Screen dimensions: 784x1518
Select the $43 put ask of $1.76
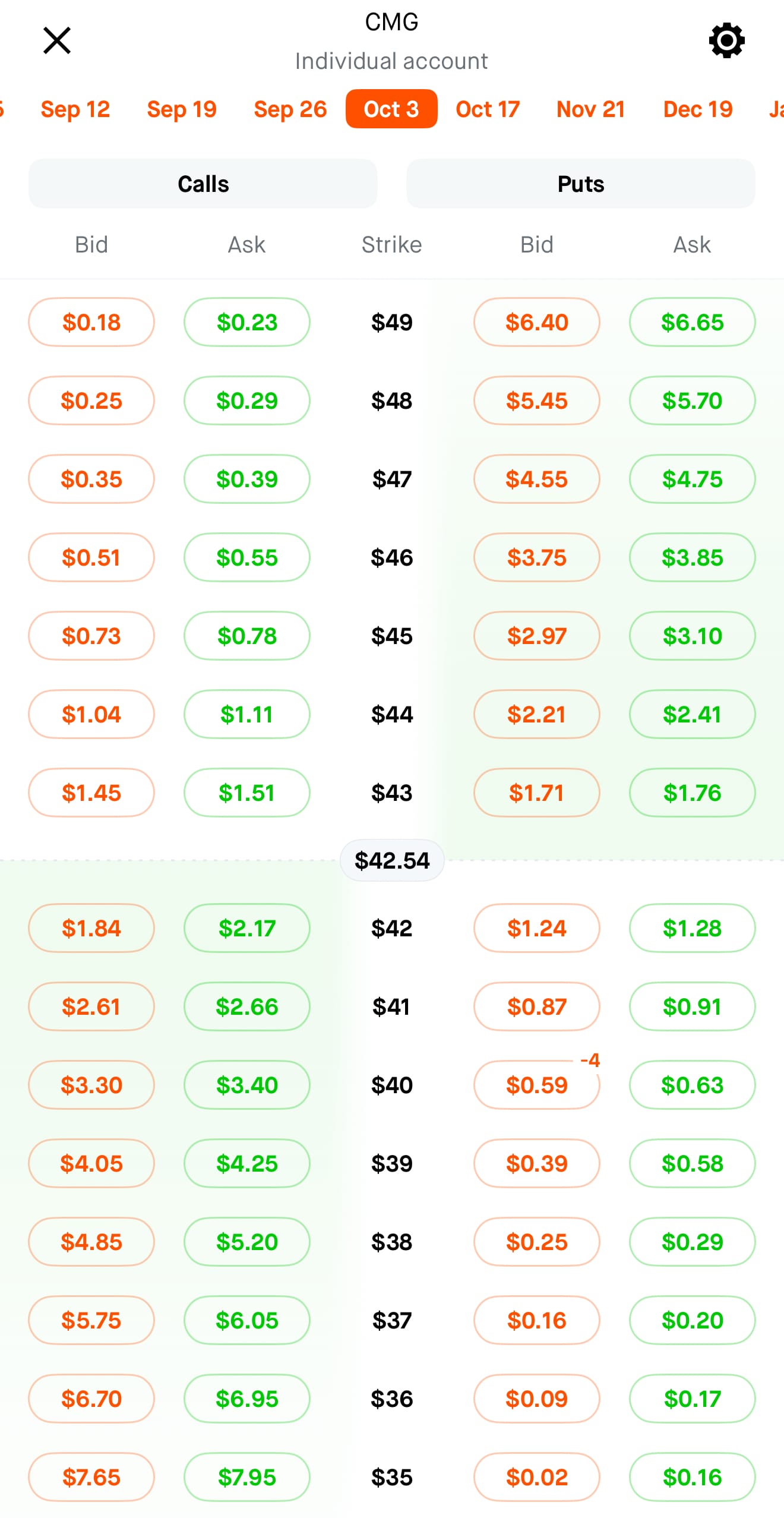tap(692, 793)
